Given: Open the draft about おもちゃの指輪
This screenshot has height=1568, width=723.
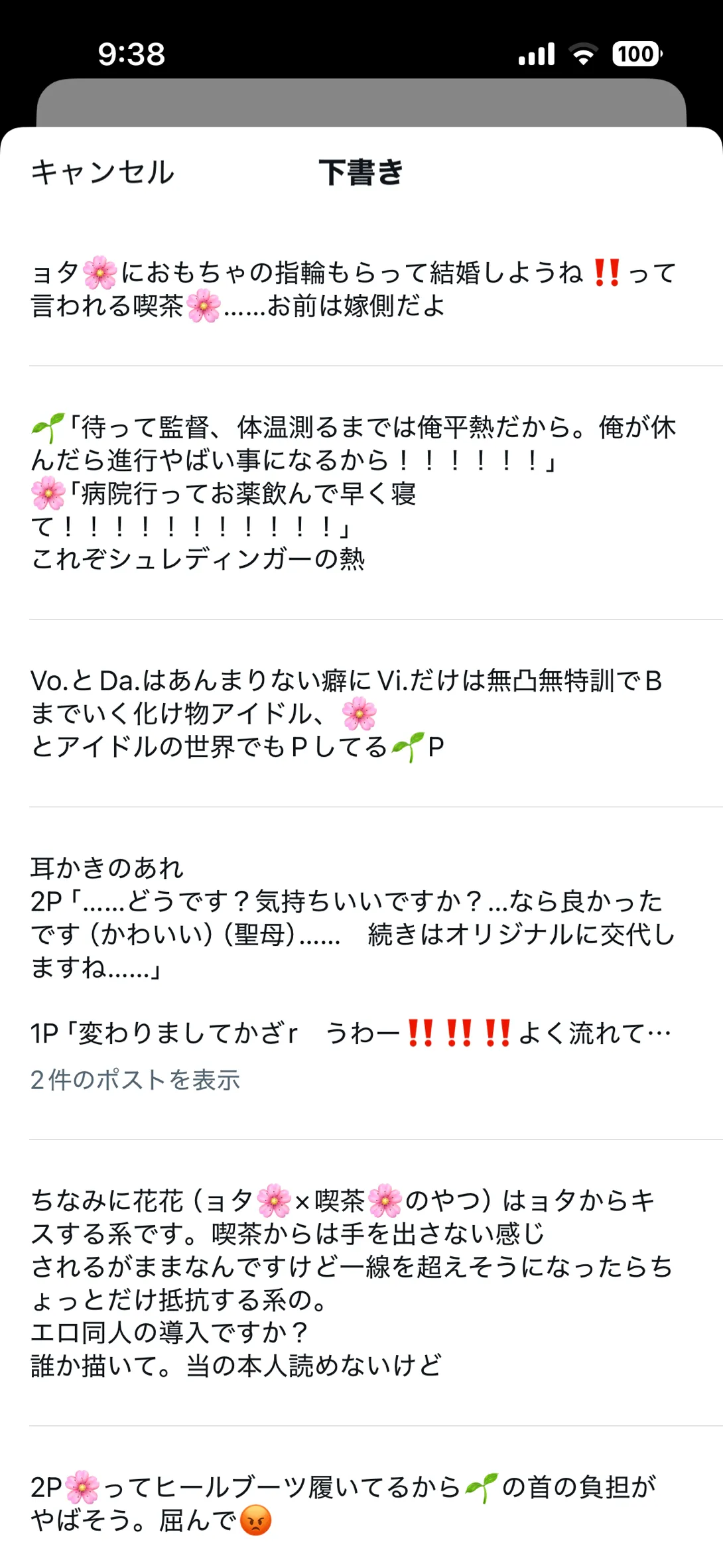Looking at the screenshot, I should [353, 289].
